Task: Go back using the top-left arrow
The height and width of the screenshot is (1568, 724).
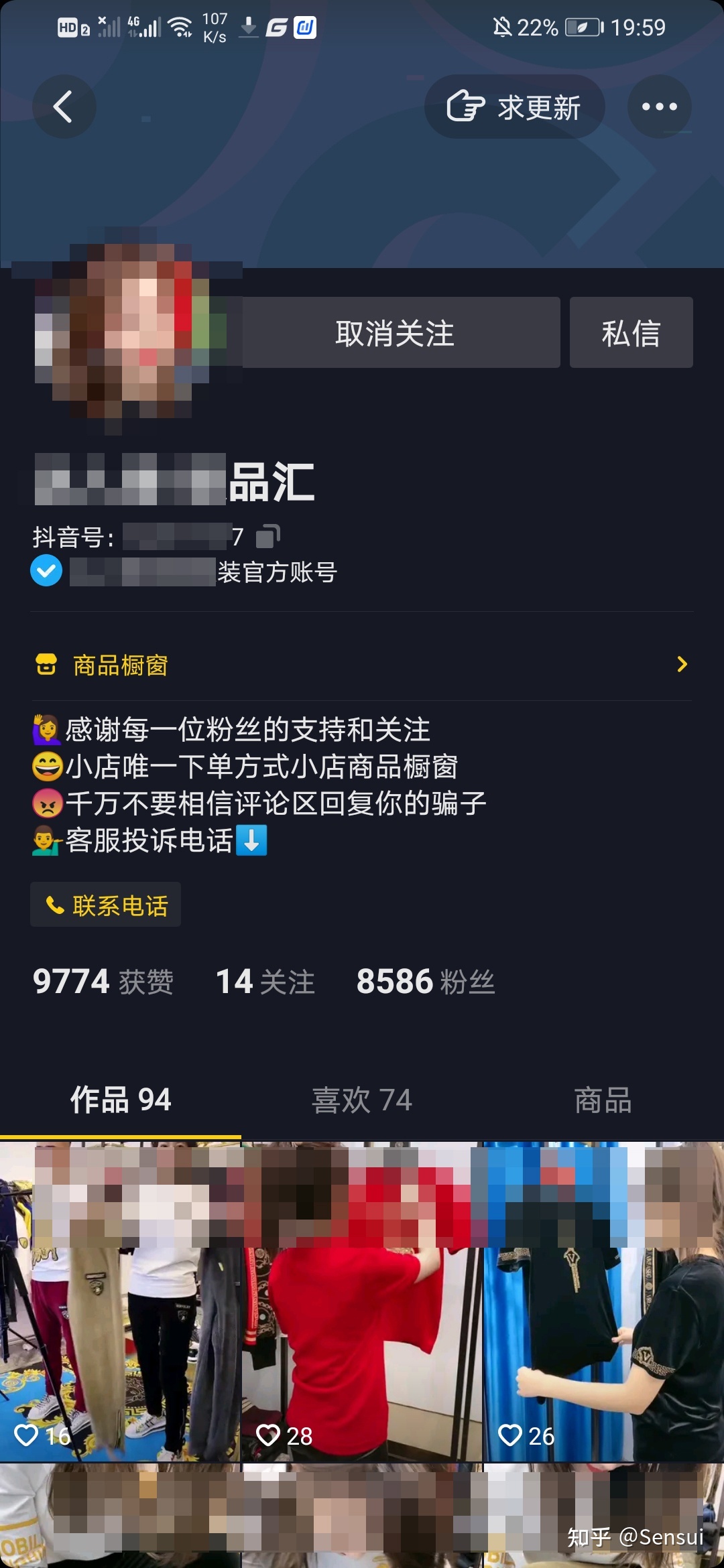Action: [64, 107]
